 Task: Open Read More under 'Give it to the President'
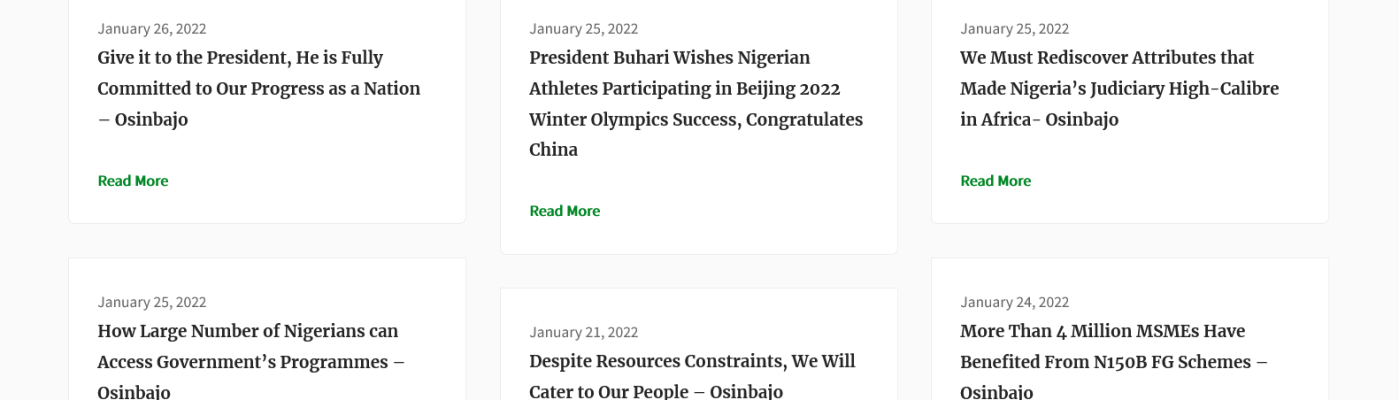tap(133, 181)
